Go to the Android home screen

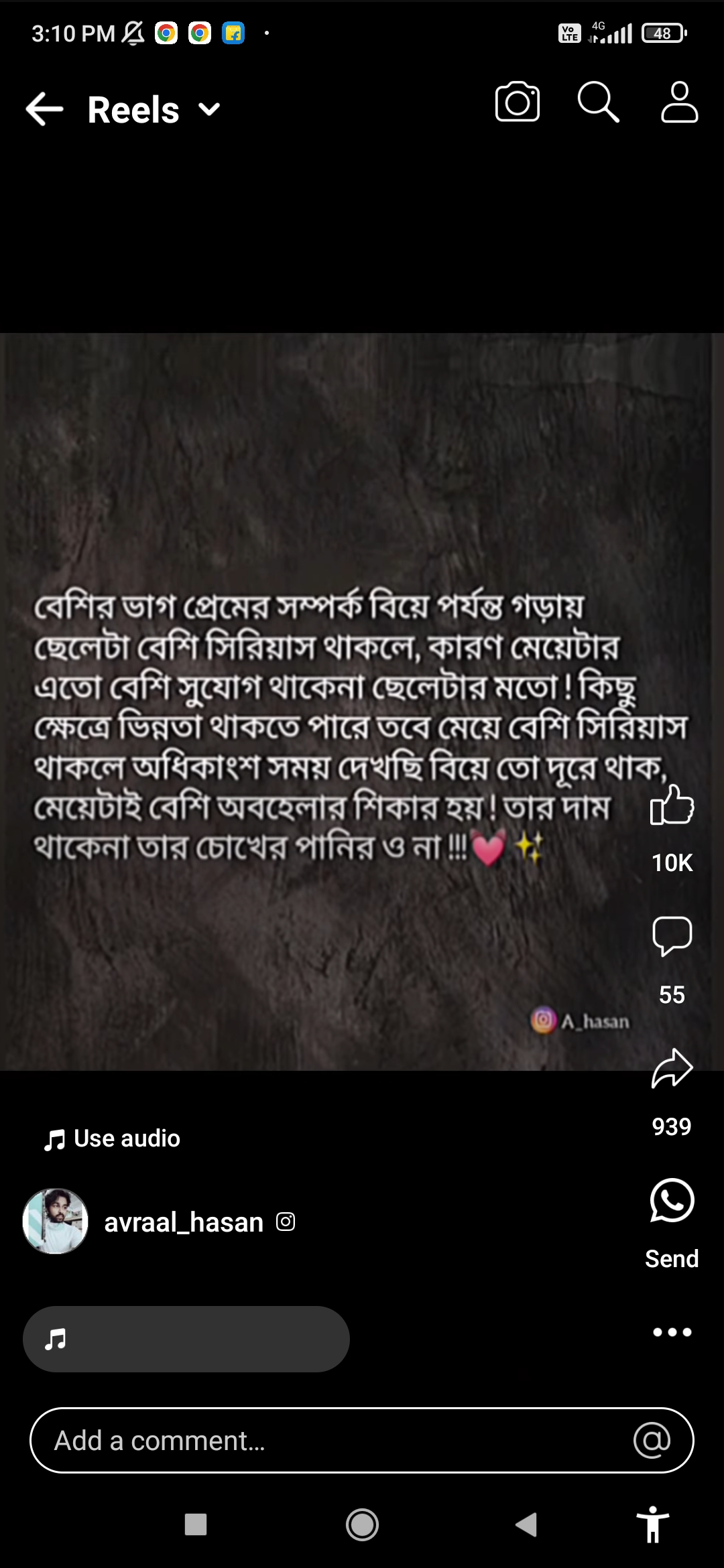coord(362,1525)
